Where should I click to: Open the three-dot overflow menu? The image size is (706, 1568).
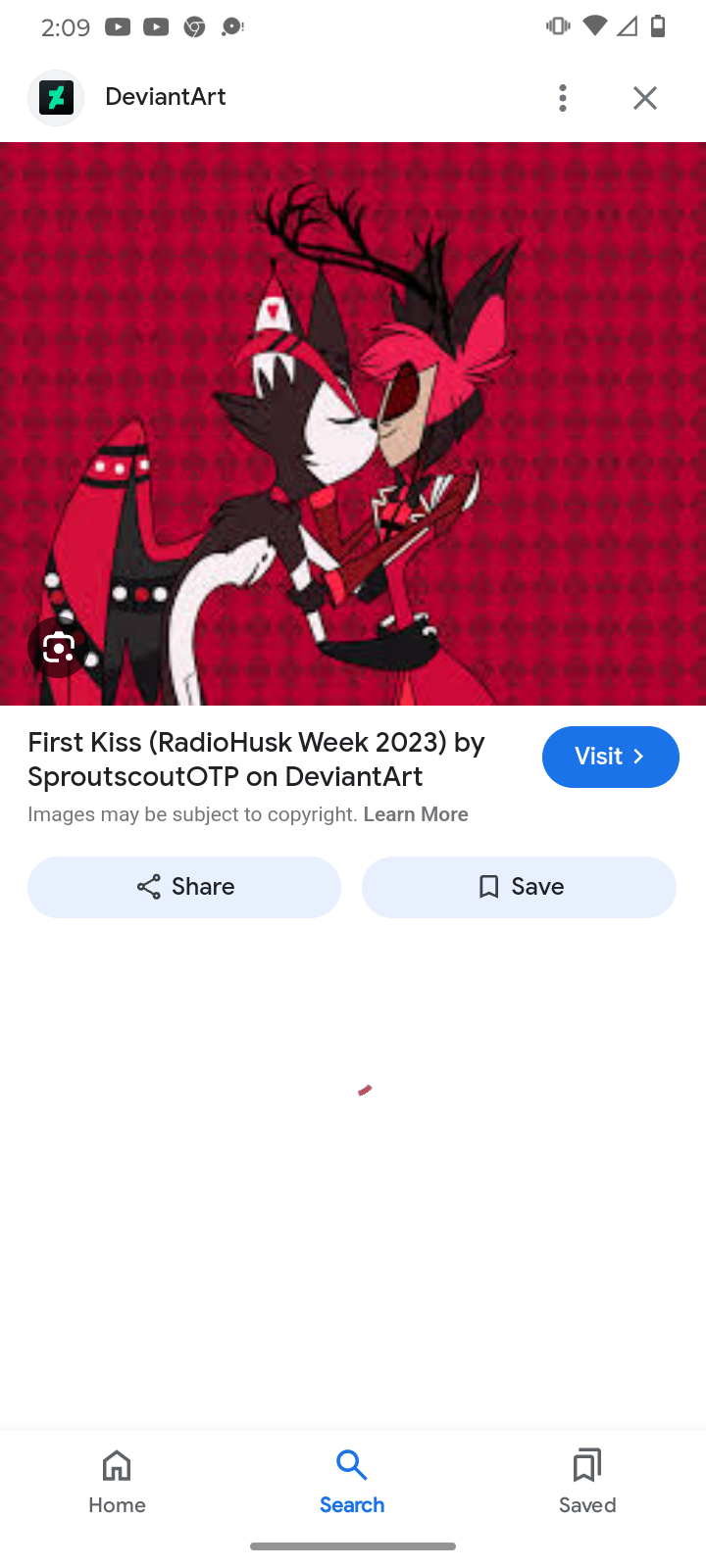click(x=563, y=98)
